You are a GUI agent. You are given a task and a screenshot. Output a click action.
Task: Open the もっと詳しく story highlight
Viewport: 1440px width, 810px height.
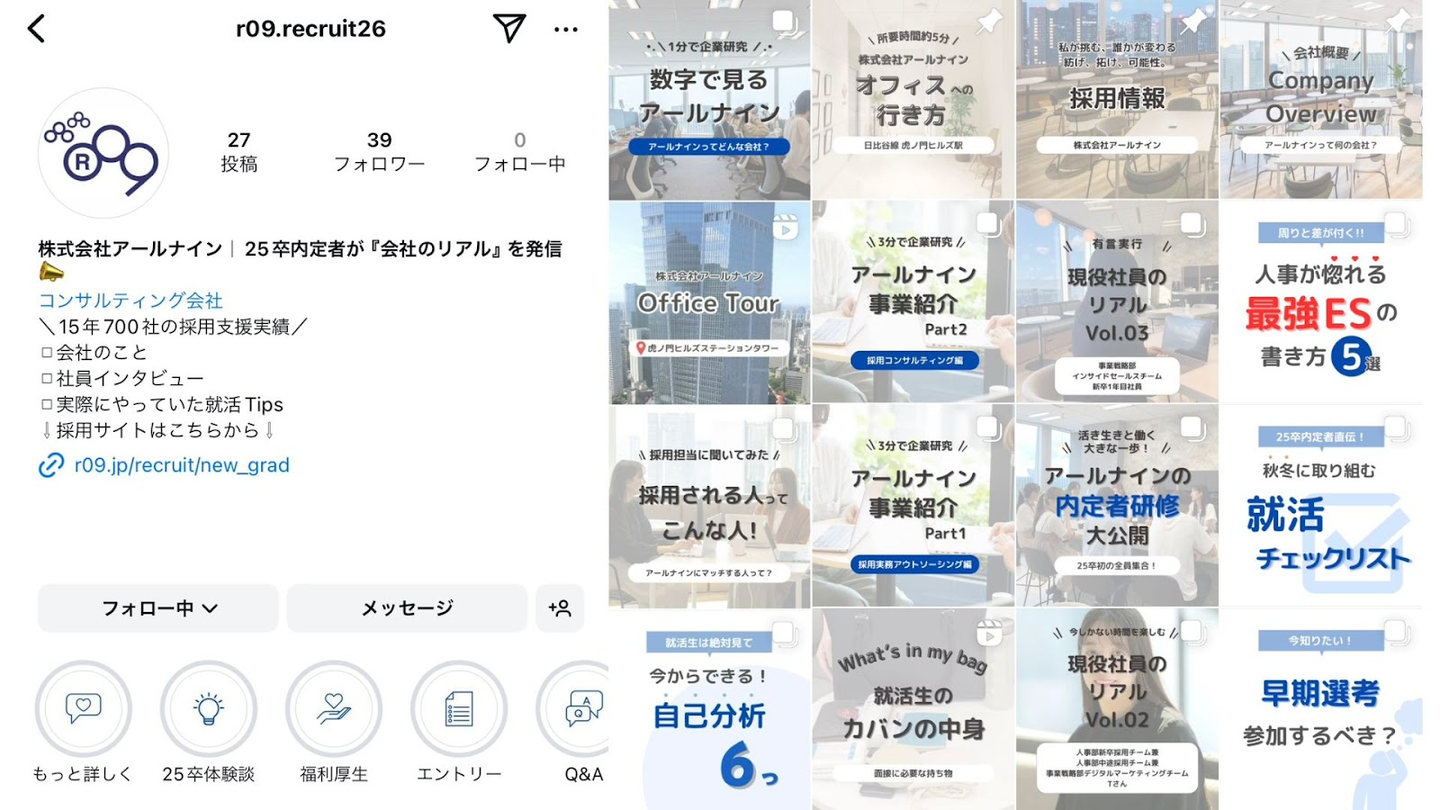click(x=83, y=709)
